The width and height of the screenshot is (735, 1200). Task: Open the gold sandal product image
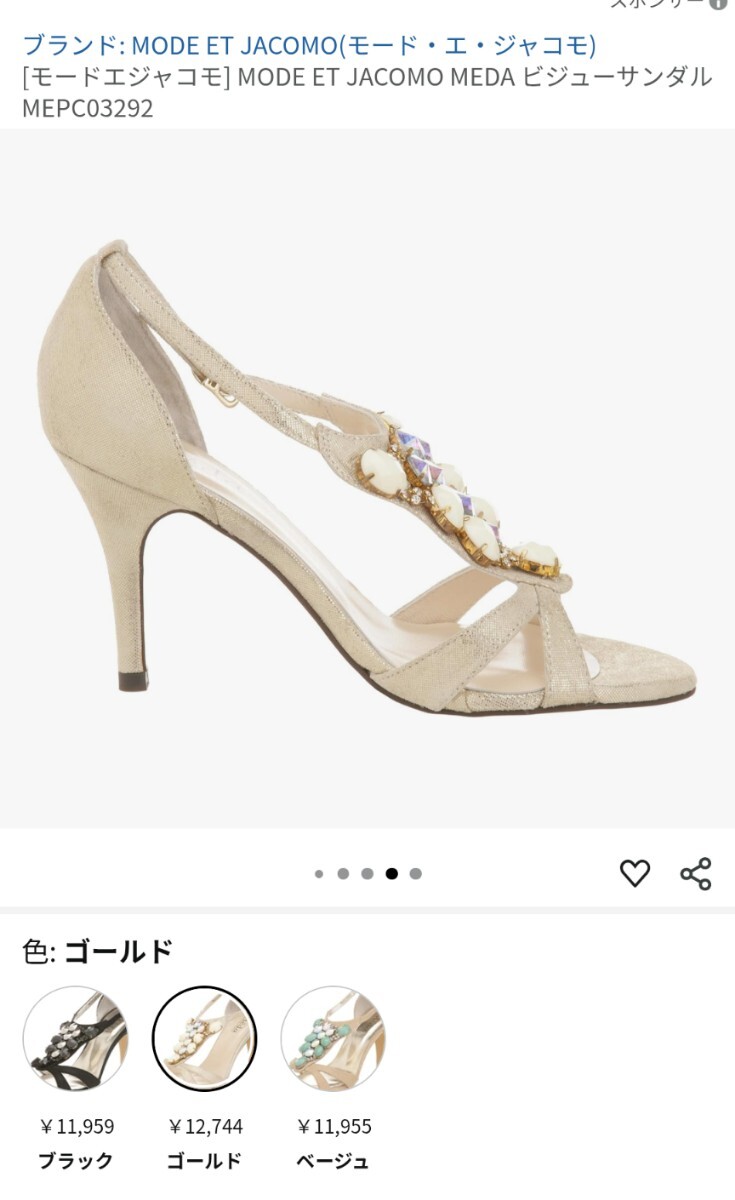pos(367,478)
